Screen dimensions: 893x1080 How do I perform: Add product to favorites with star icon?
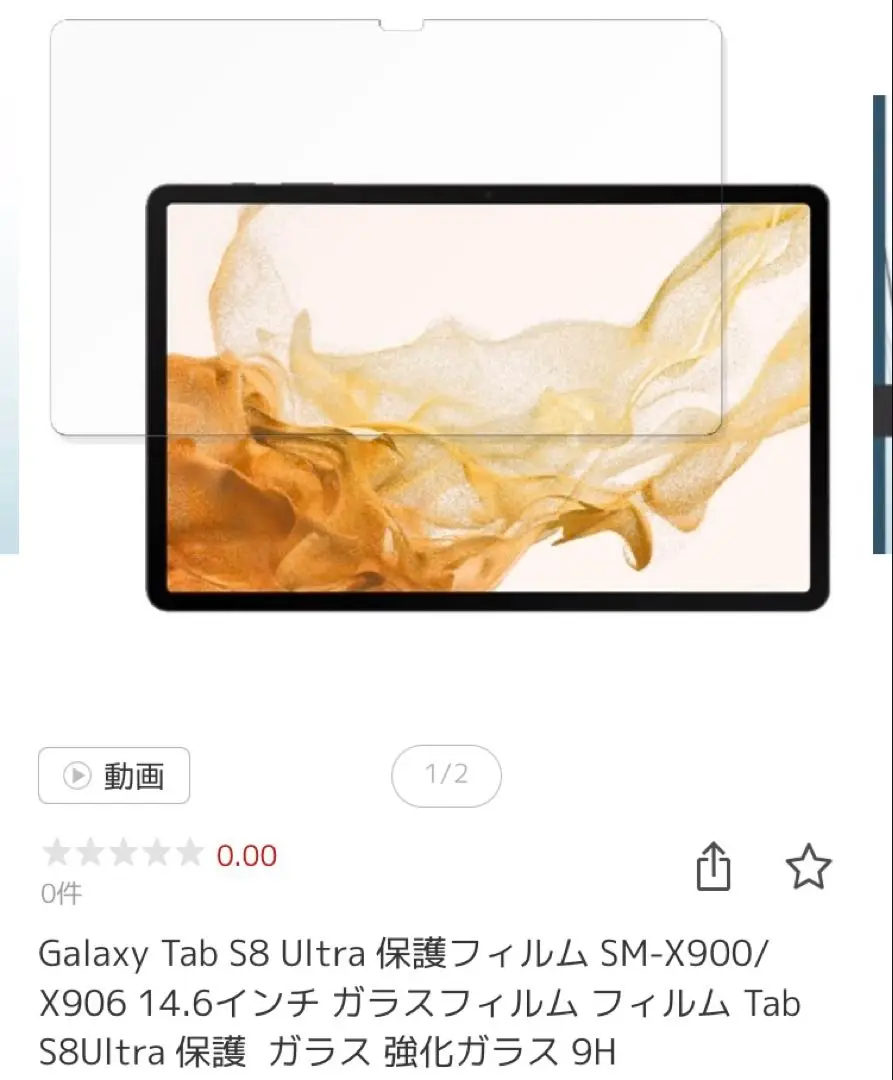point(808,866)
